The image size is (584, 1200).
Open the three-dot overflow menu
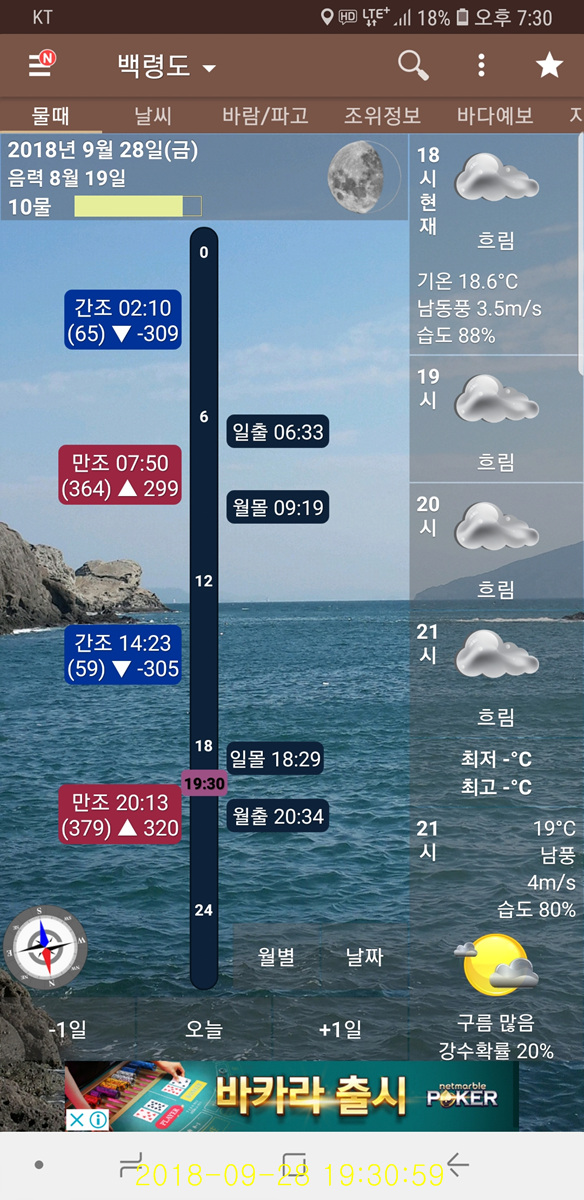click(481, 66)
